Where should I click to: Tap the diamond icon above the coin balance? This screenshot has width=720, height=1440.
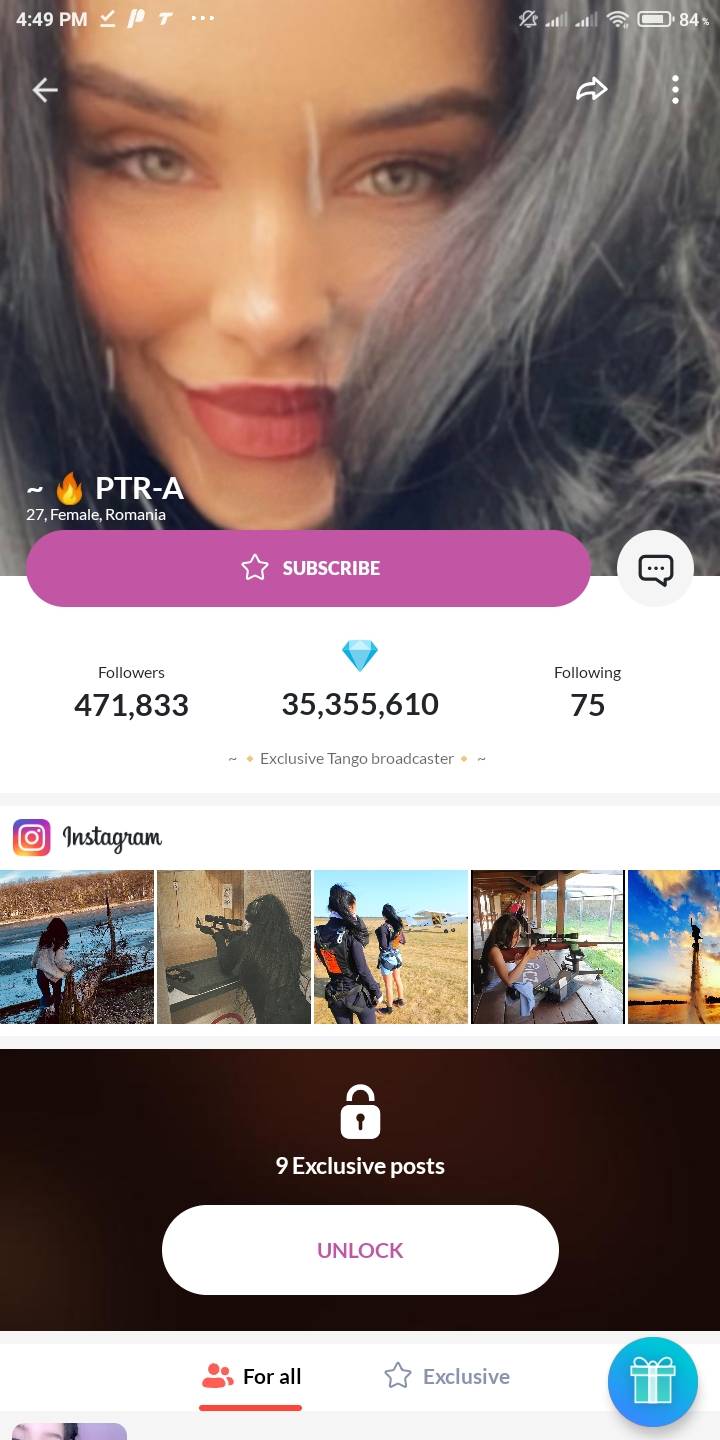tap(360, 656)
